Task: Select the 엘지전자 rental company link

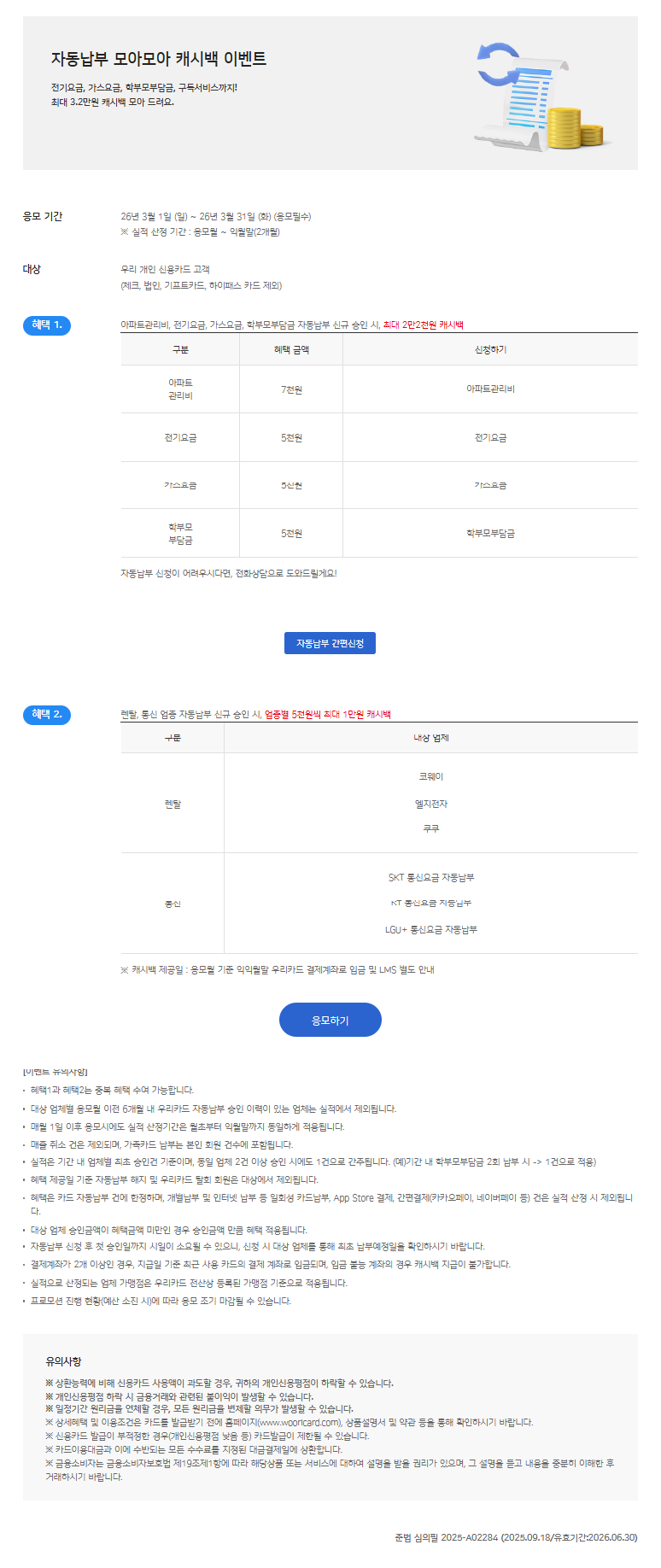Action: 430,804
